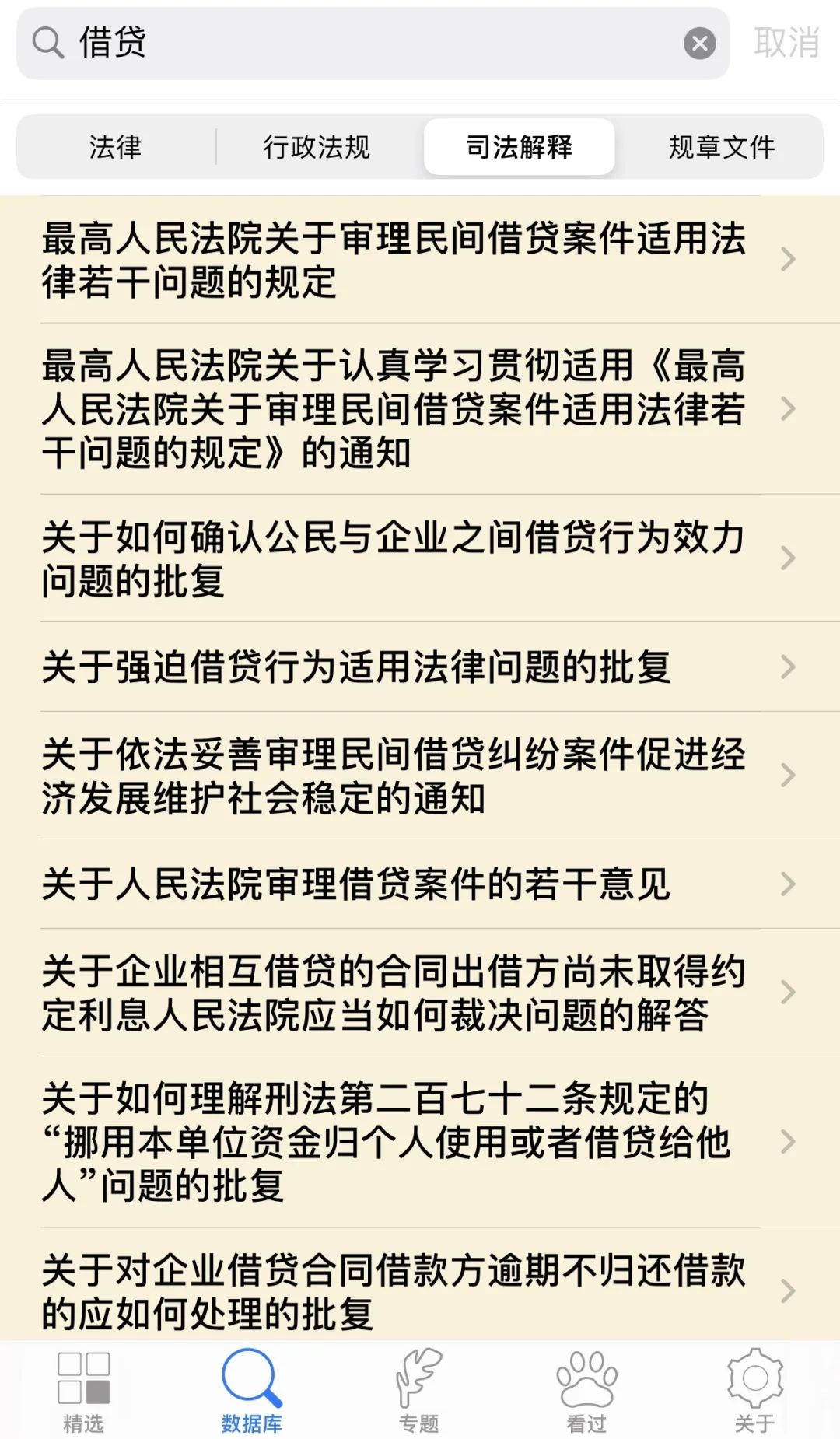Open the 专题 tab
The height and width of the screenshot is (1439, 840).
419,1392
